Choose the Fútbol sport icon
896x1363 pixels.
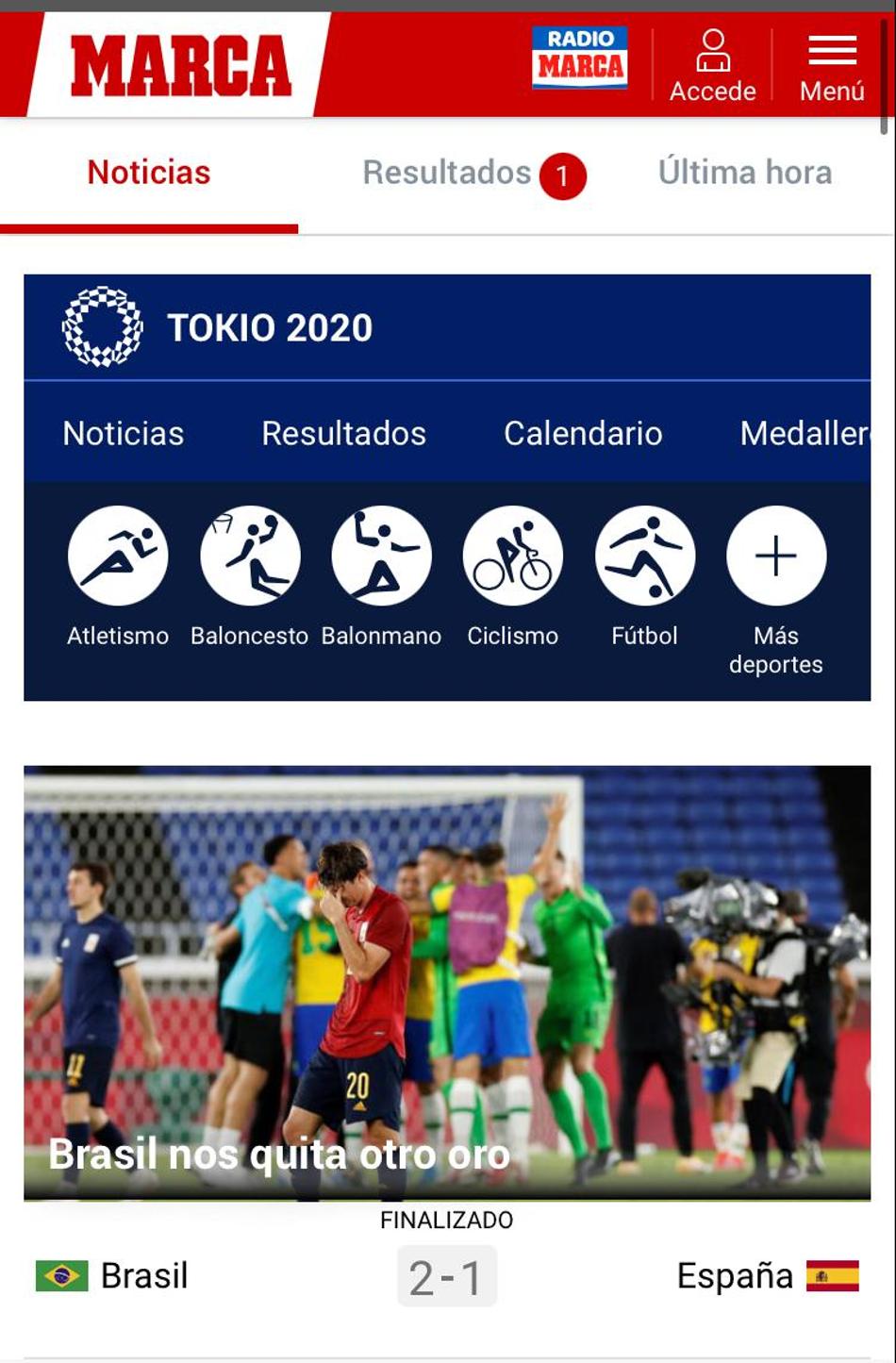[644, 557]
